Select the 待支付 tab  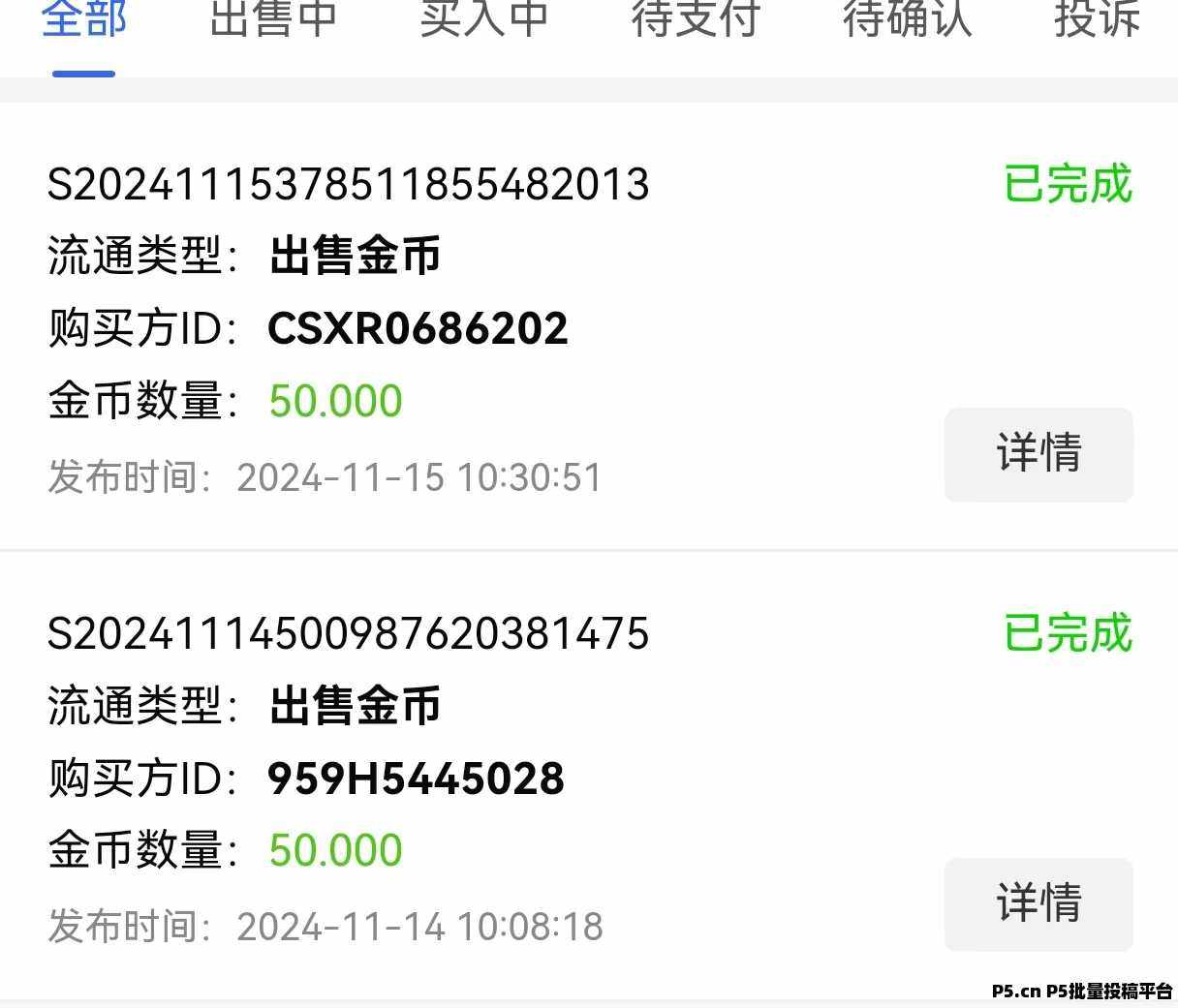click(696, 21)
